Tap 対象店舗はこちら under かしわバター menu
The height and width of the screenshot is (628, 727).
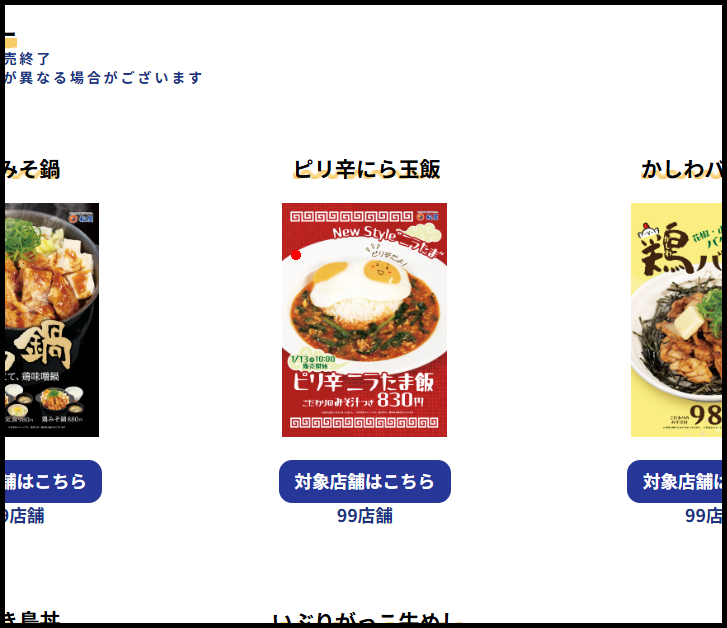coord(675,481)
